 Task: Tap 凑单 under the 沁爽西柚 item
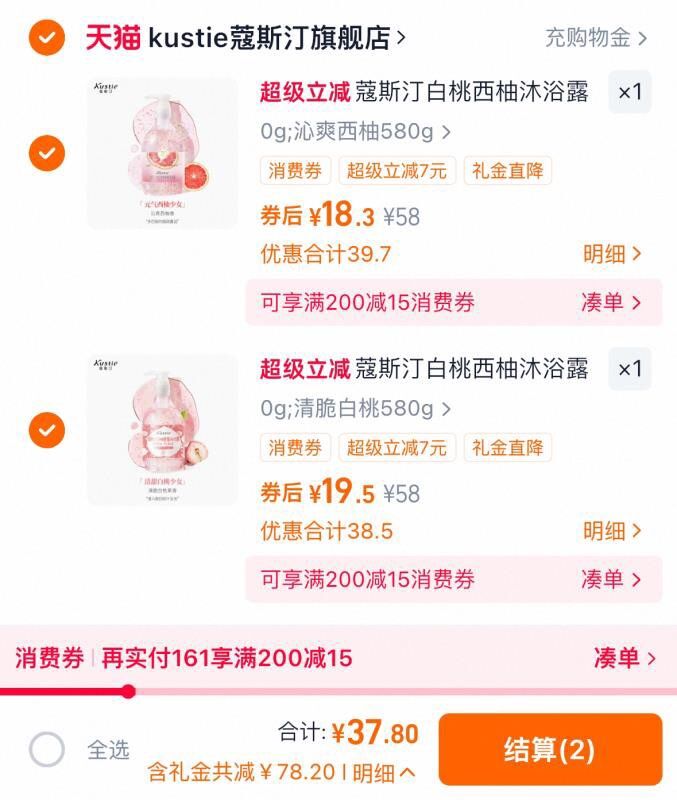(611, 302)
